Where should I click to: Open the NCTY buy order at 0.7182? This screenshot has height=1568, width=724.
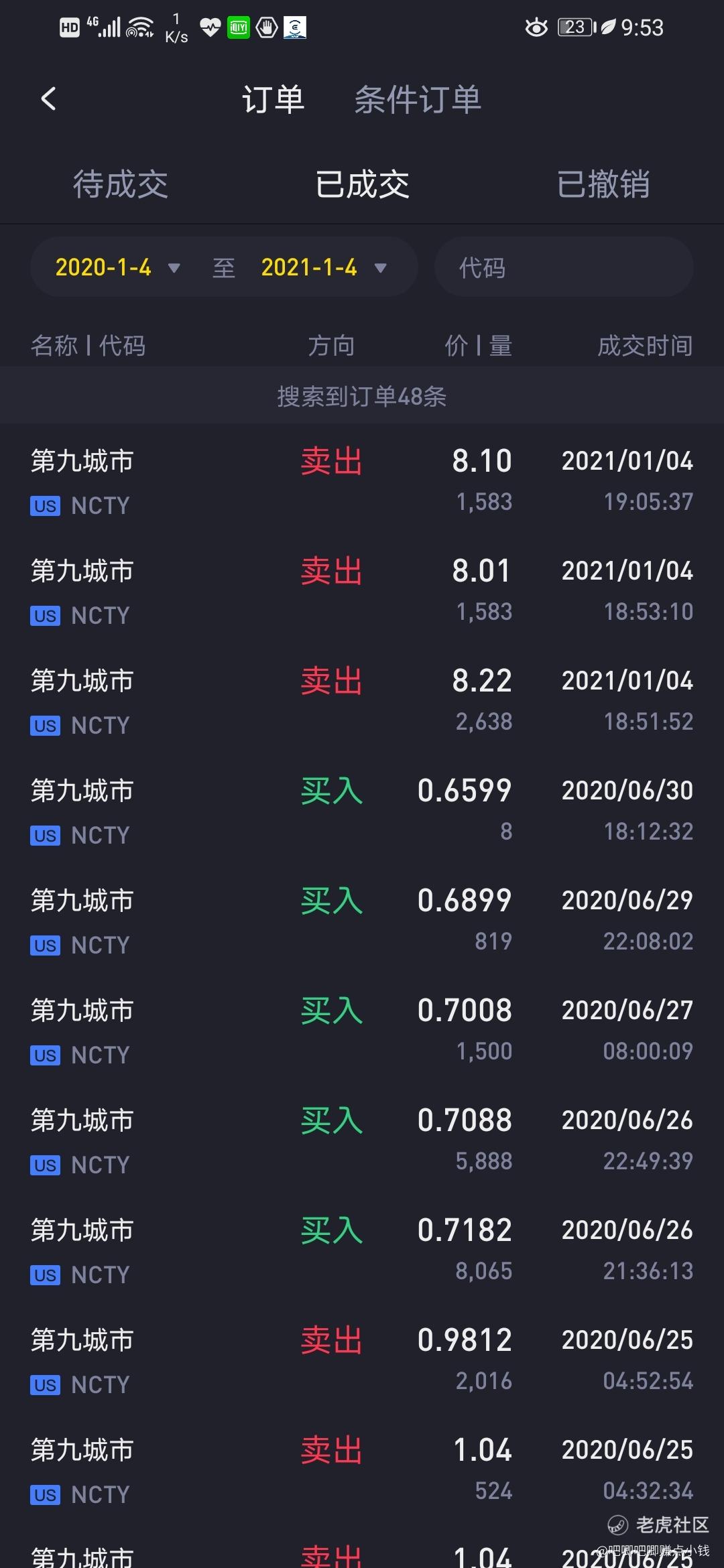pos(362,1250)
